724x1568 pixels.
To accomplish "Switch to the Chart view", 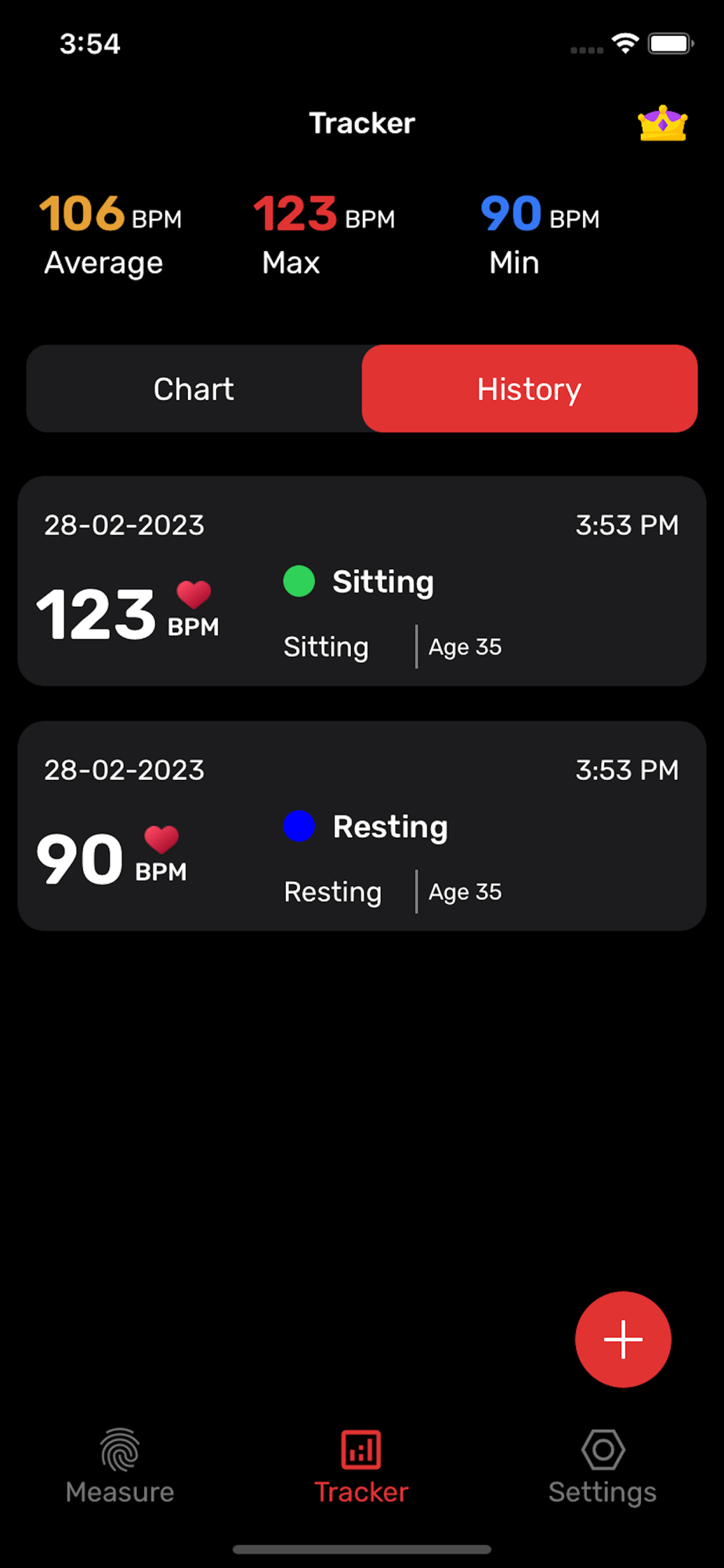I will 194,389.
